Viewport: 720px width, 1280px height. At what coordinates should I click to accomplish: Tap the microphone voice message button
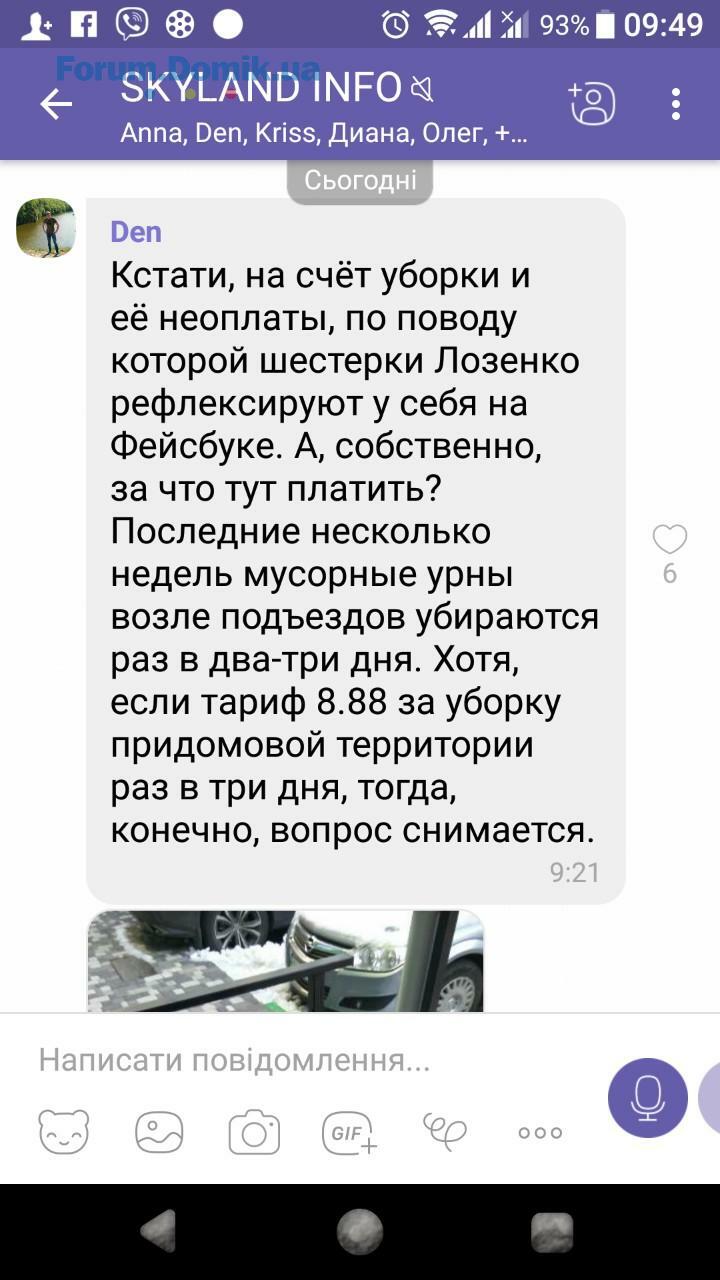tap(648, 1097)
